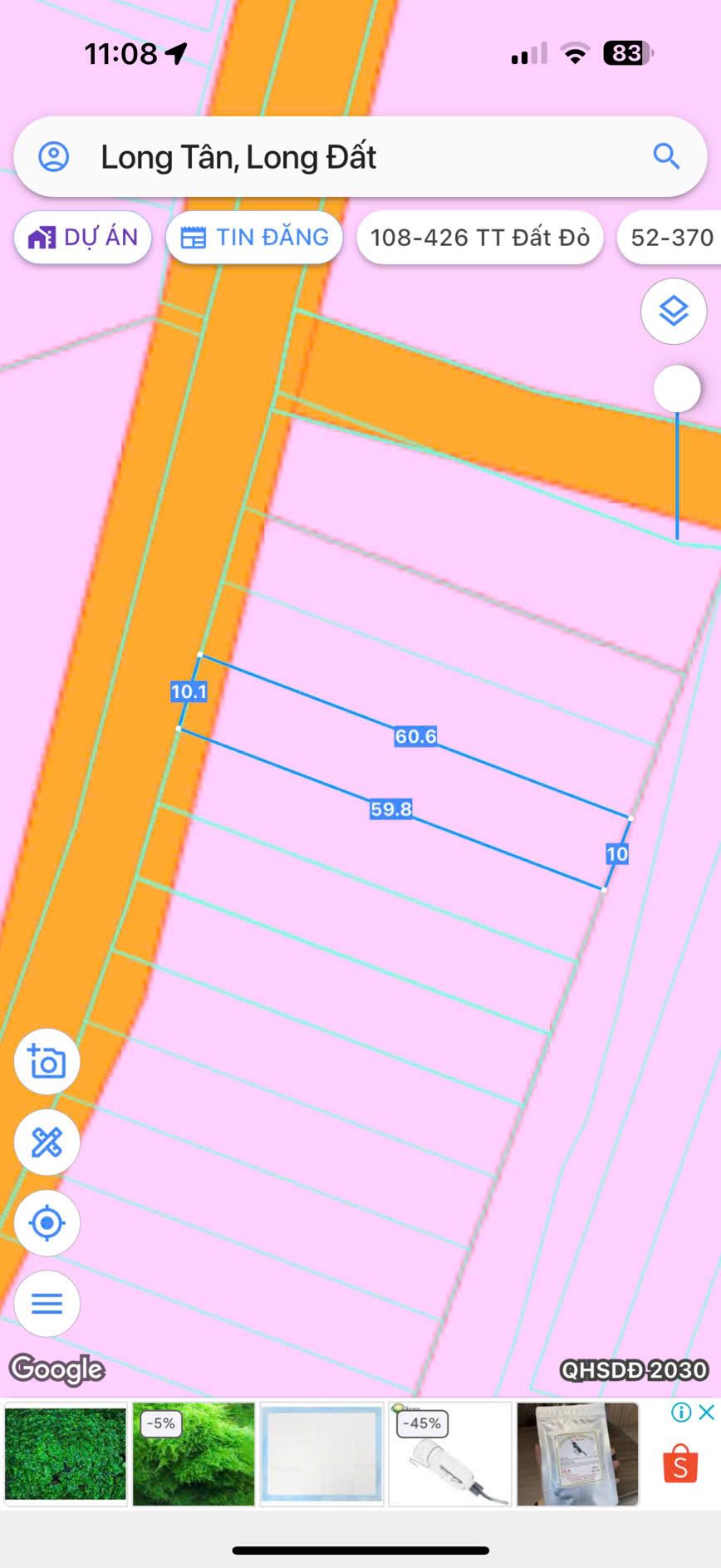Image resolution: width=721 pixels, height=1568 pixels.
Task: Select the TIN ĐĂNG chip
Action: [254, 238]
